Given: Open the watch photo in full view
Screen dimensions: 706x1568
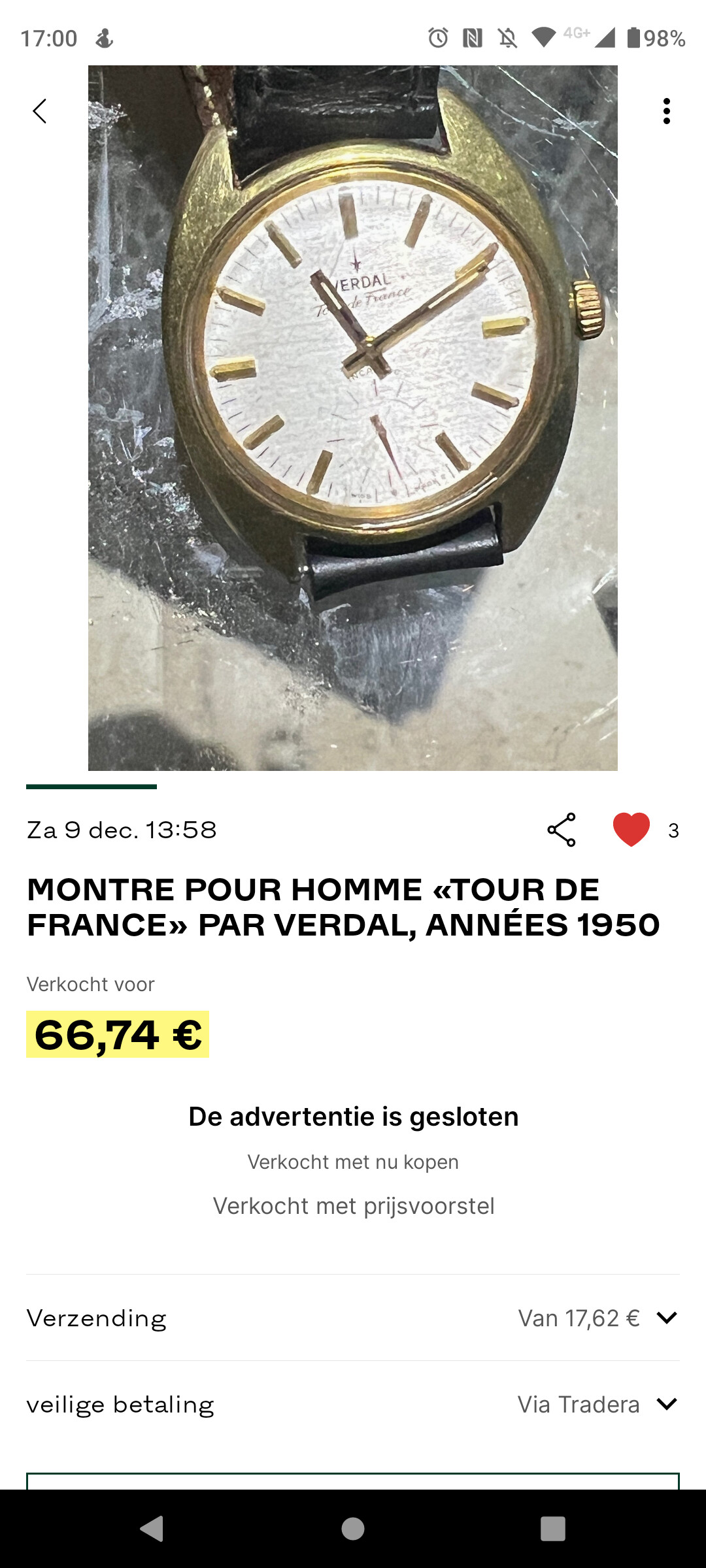Looking at the screenshot, I should 353,418.
